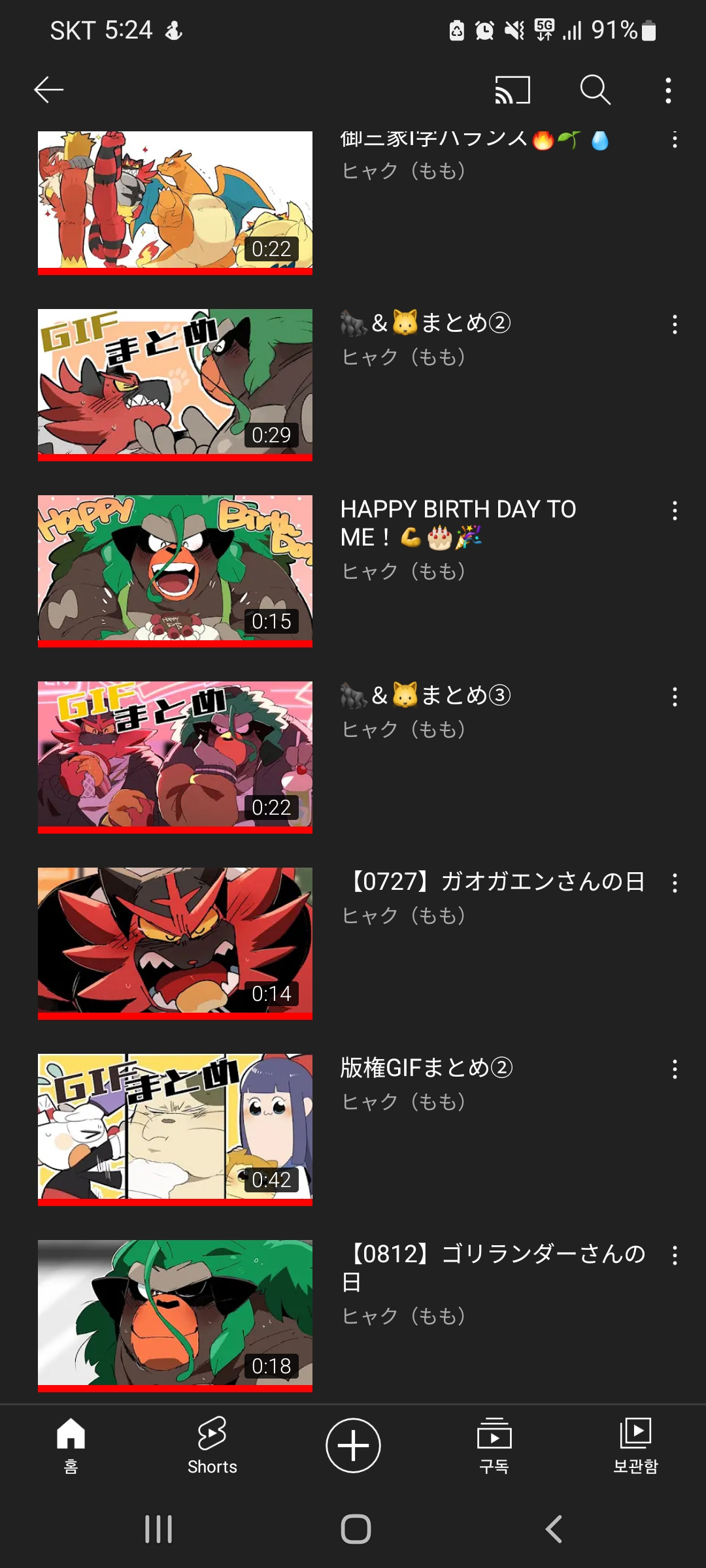The height and width of the screenshot is (1568, 706).
Task: Play the 【0812】ゴリランダーさんの日 video
Action: [175, 1316]
